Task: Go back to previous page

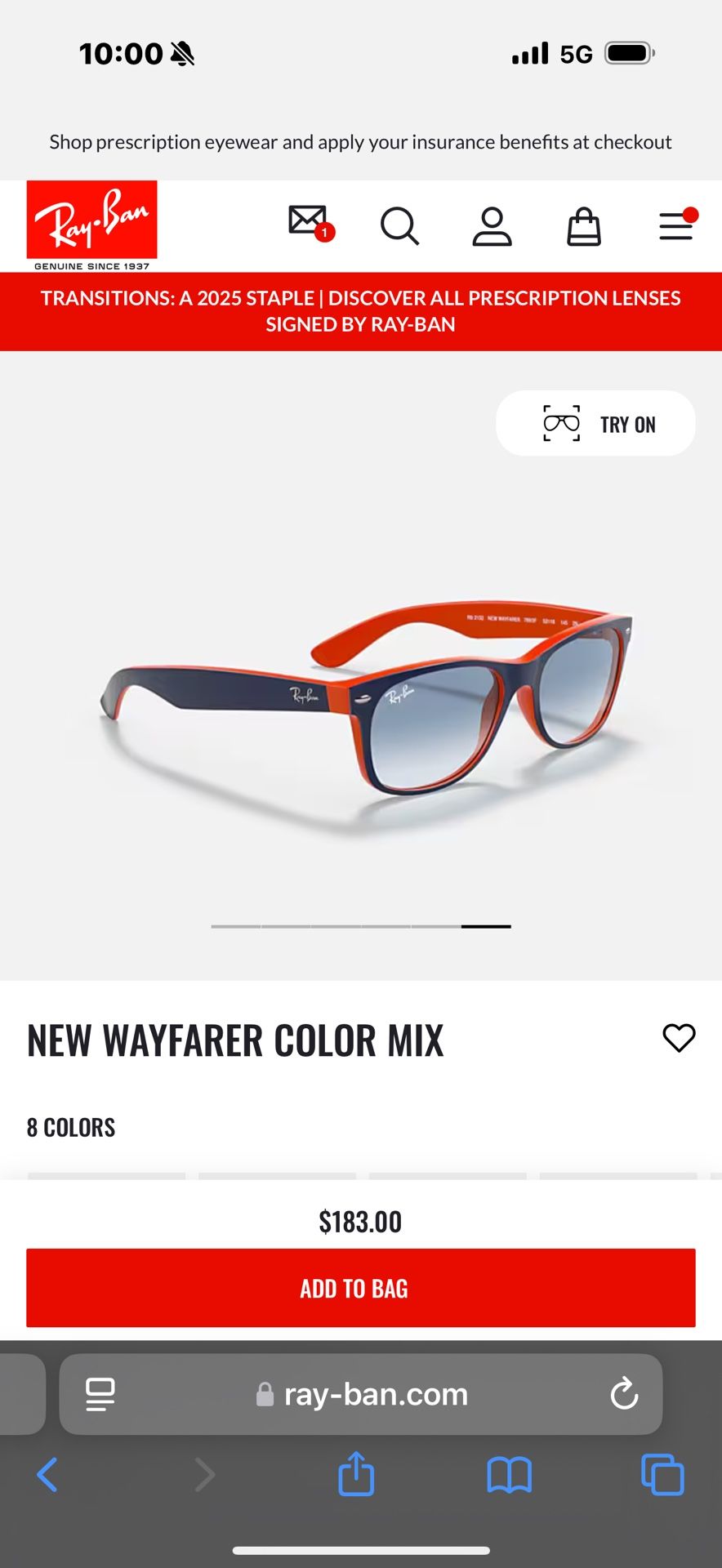Action: [47, 1475]
